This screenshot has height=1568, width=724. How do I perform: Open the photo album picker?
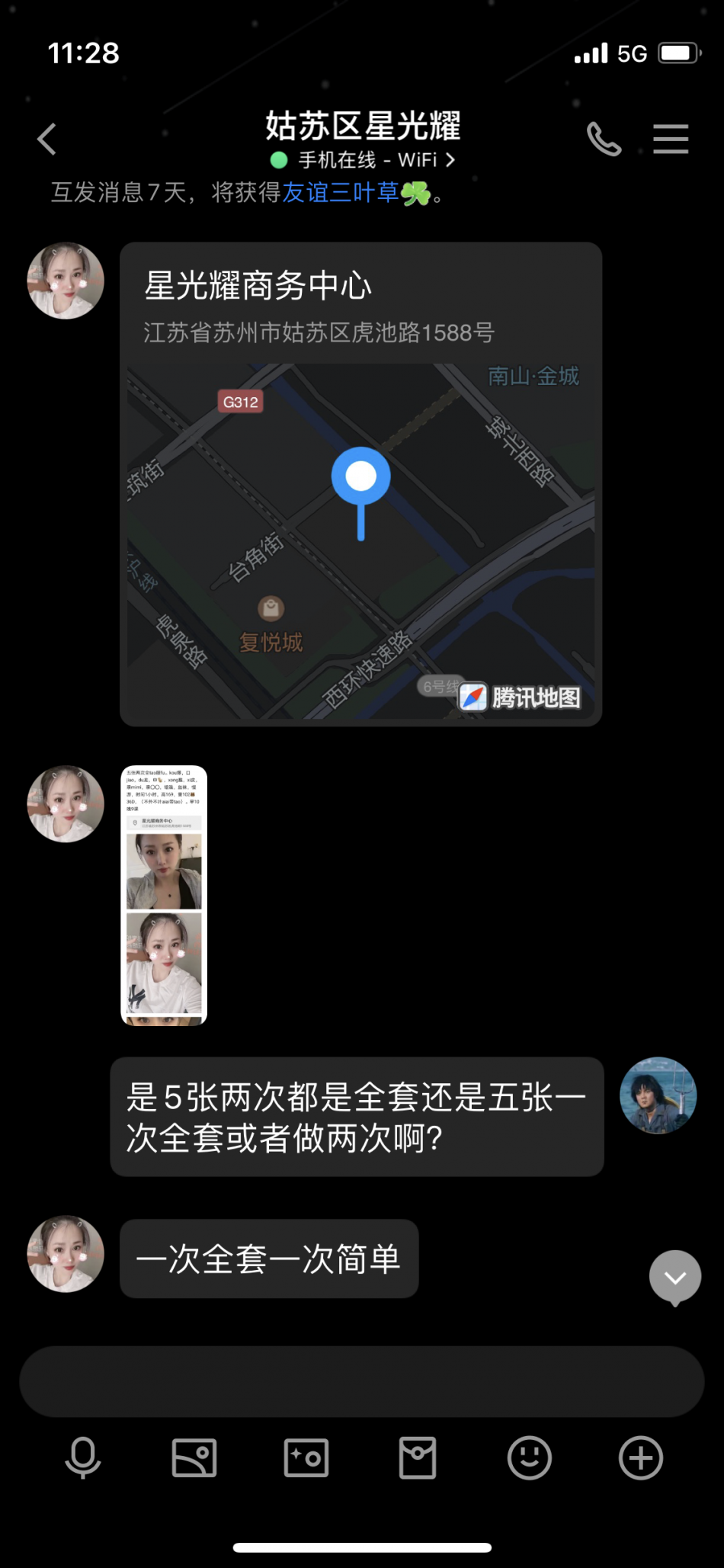point(194,1458)
